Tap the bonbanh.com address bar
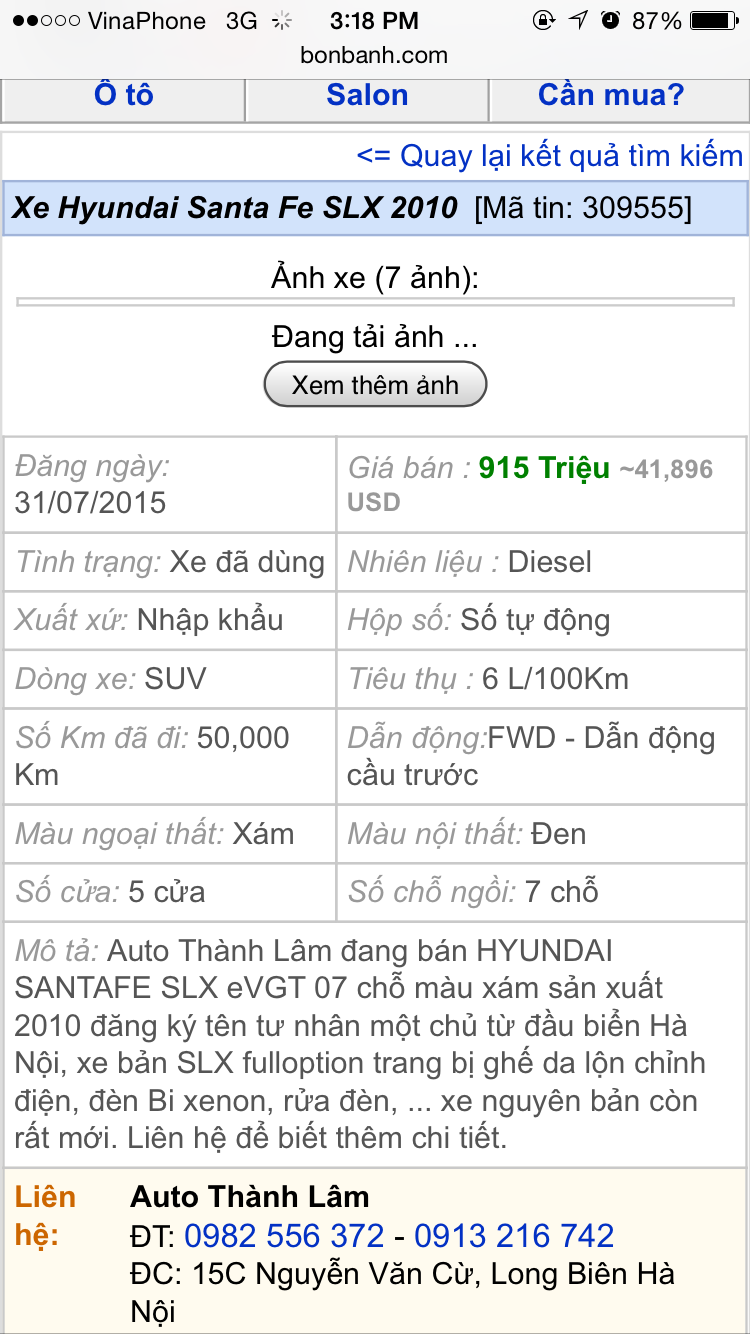Viewport: 750px width, 1334px height. click(x=375, y=55)
